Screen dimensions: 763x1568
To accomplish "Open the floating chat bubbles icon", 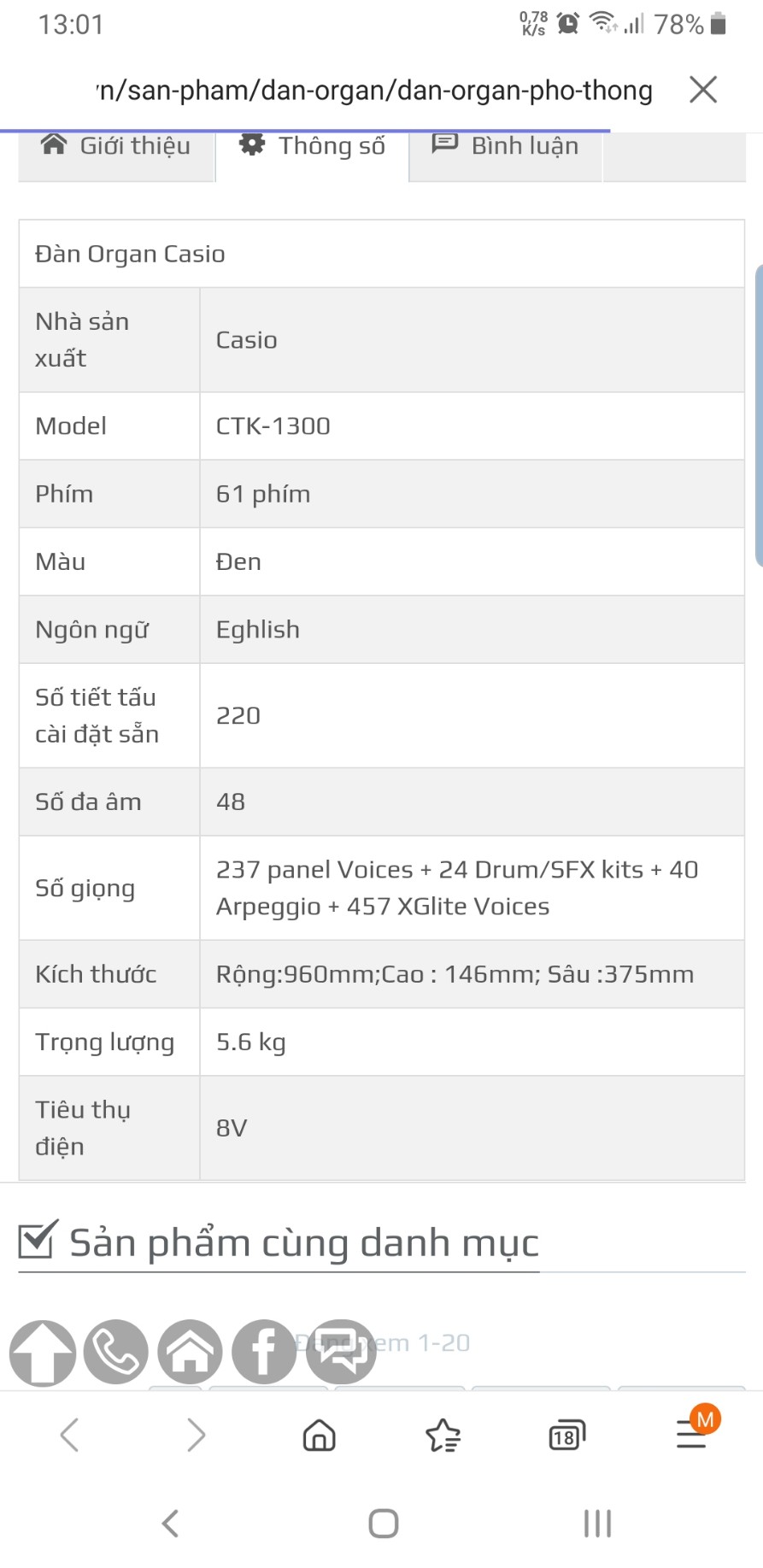I will pyautogui.click(x=341, y=1352).
